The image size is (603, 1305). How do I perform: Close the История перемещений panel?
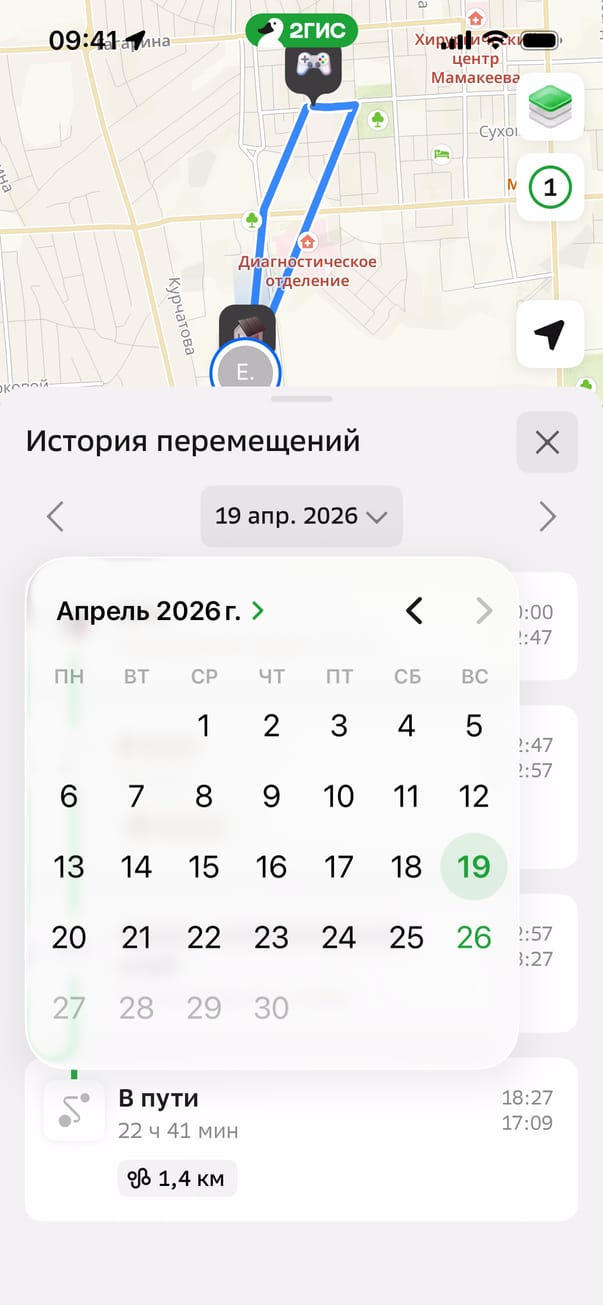pos(547,442)
